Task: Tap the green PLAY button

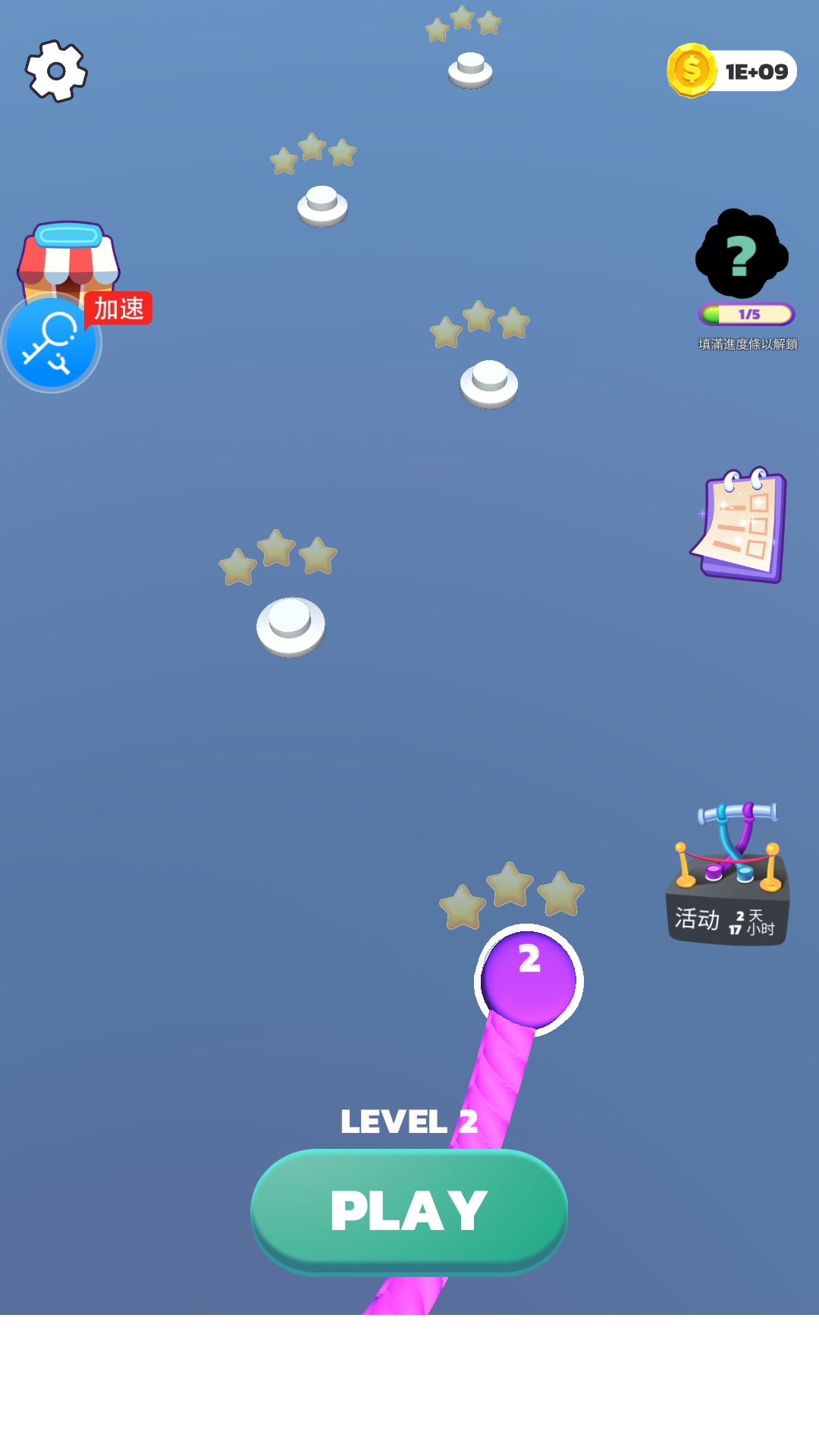Action: point(409,1210)
